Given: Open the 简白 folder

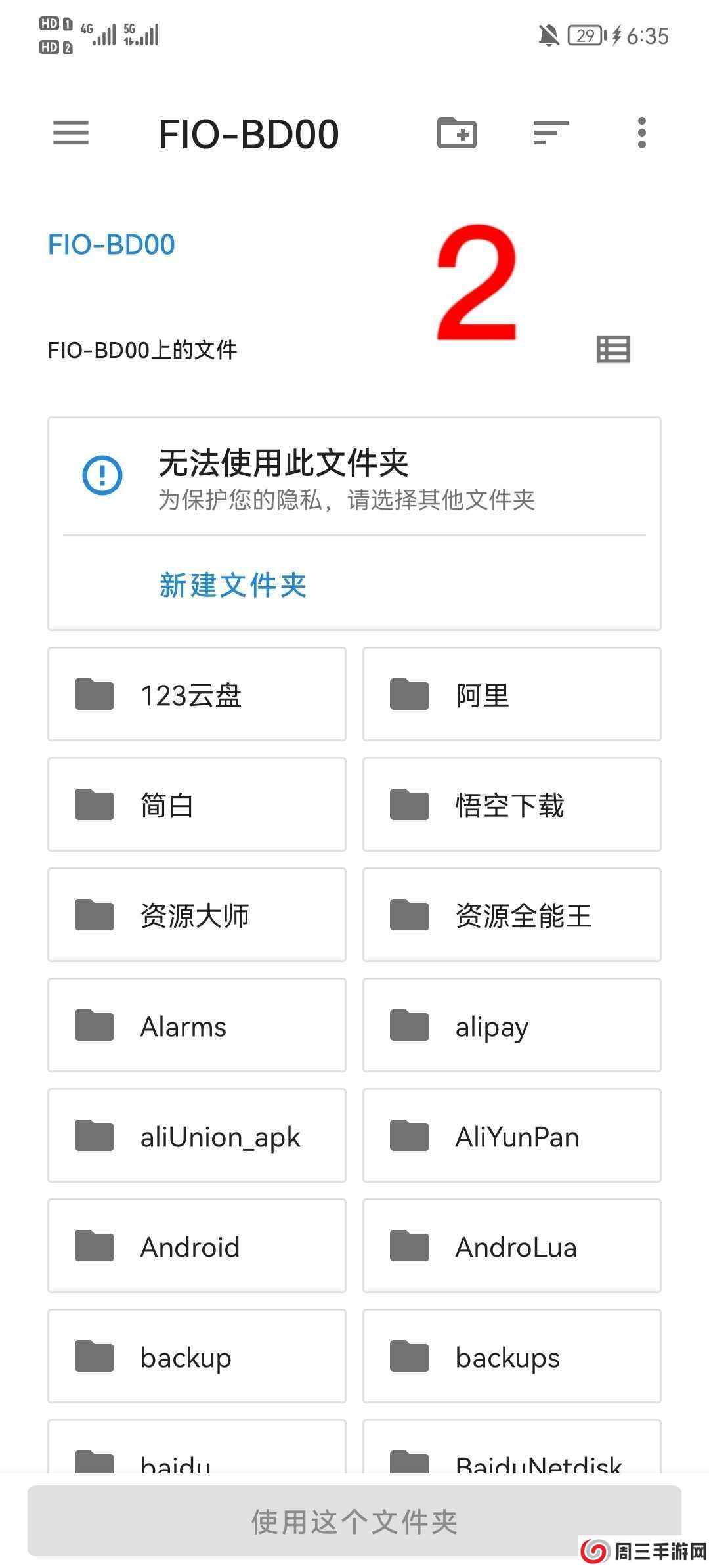Looking at the screenshot, I should (x=197, y=805).
